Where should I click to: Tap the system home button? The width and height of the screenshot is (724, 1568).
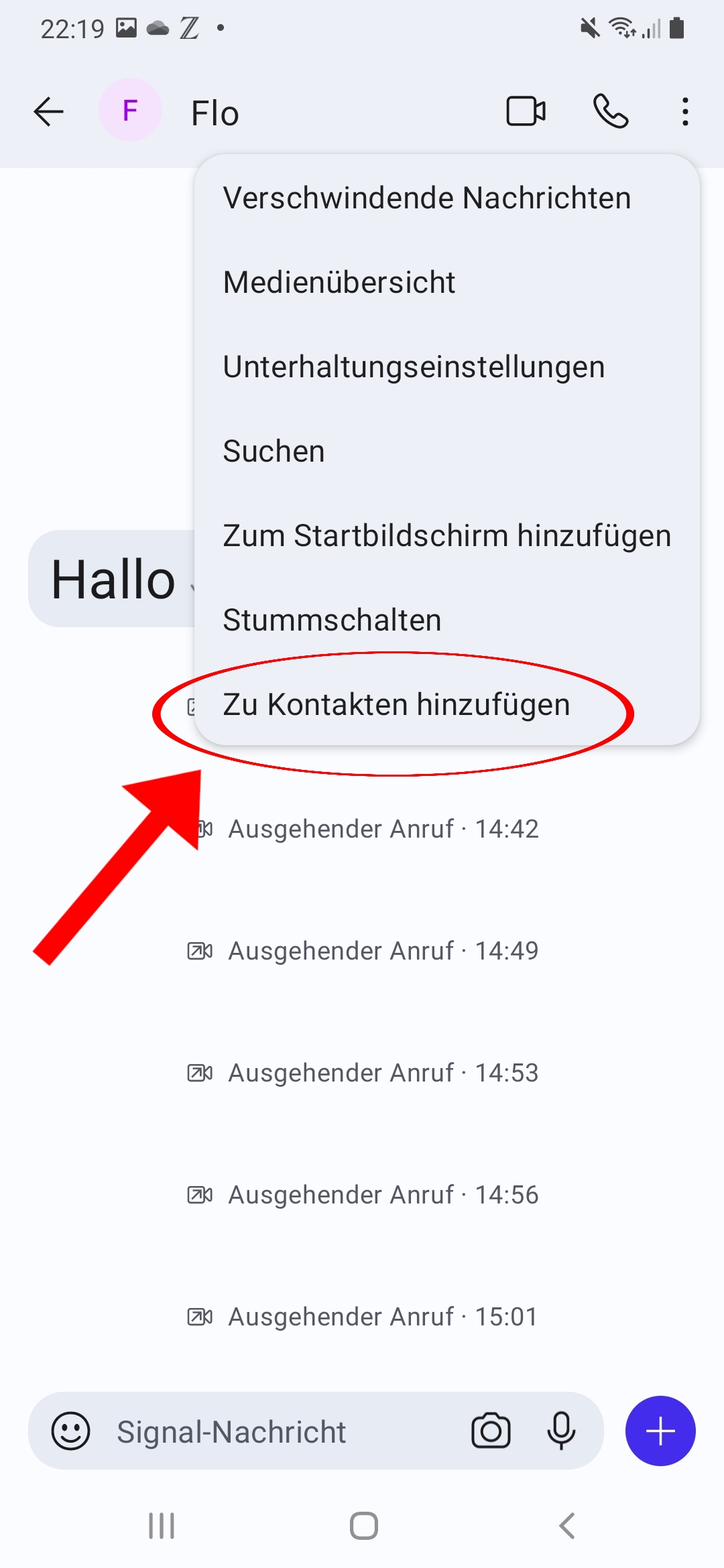click(363, 1526)
